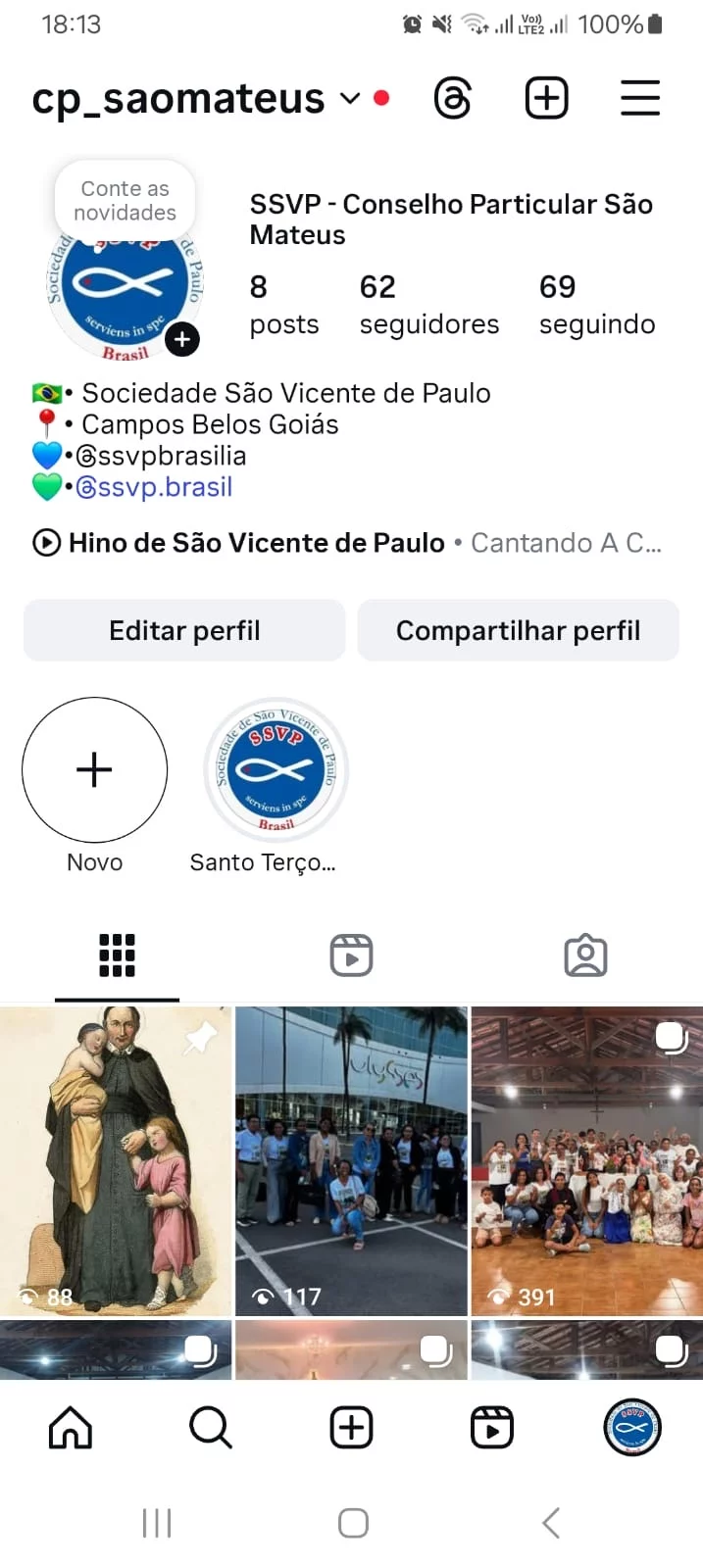Open the post with 117 views
The image size is (703, 1568).
(x=351, y=1161)
